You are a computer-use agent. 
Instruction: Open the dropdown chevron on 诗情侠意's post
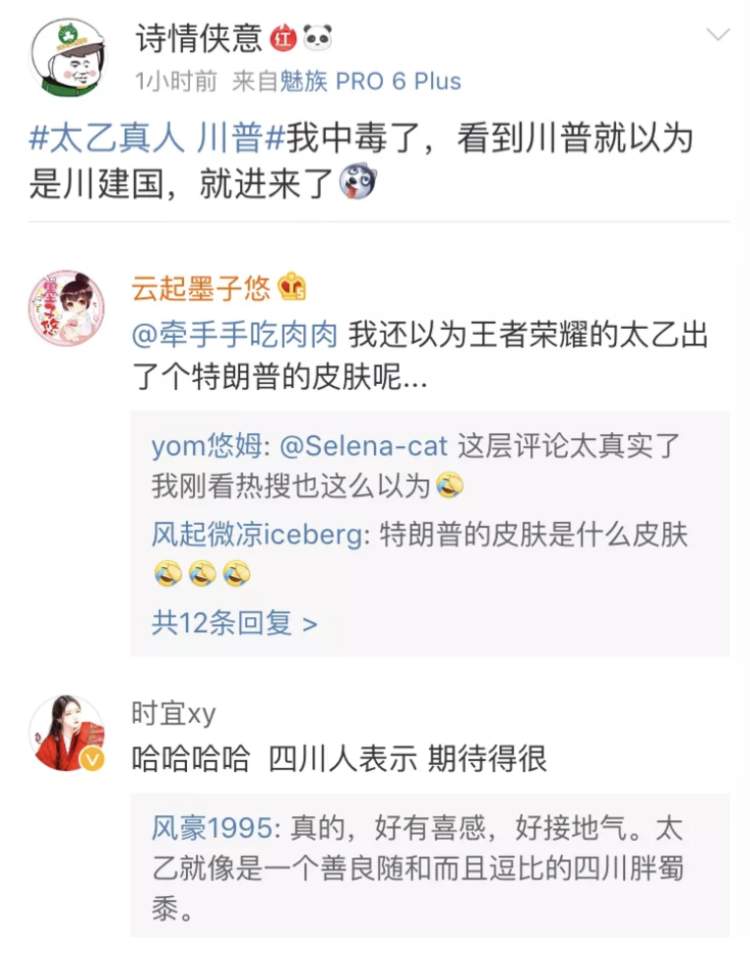[718, 37]
